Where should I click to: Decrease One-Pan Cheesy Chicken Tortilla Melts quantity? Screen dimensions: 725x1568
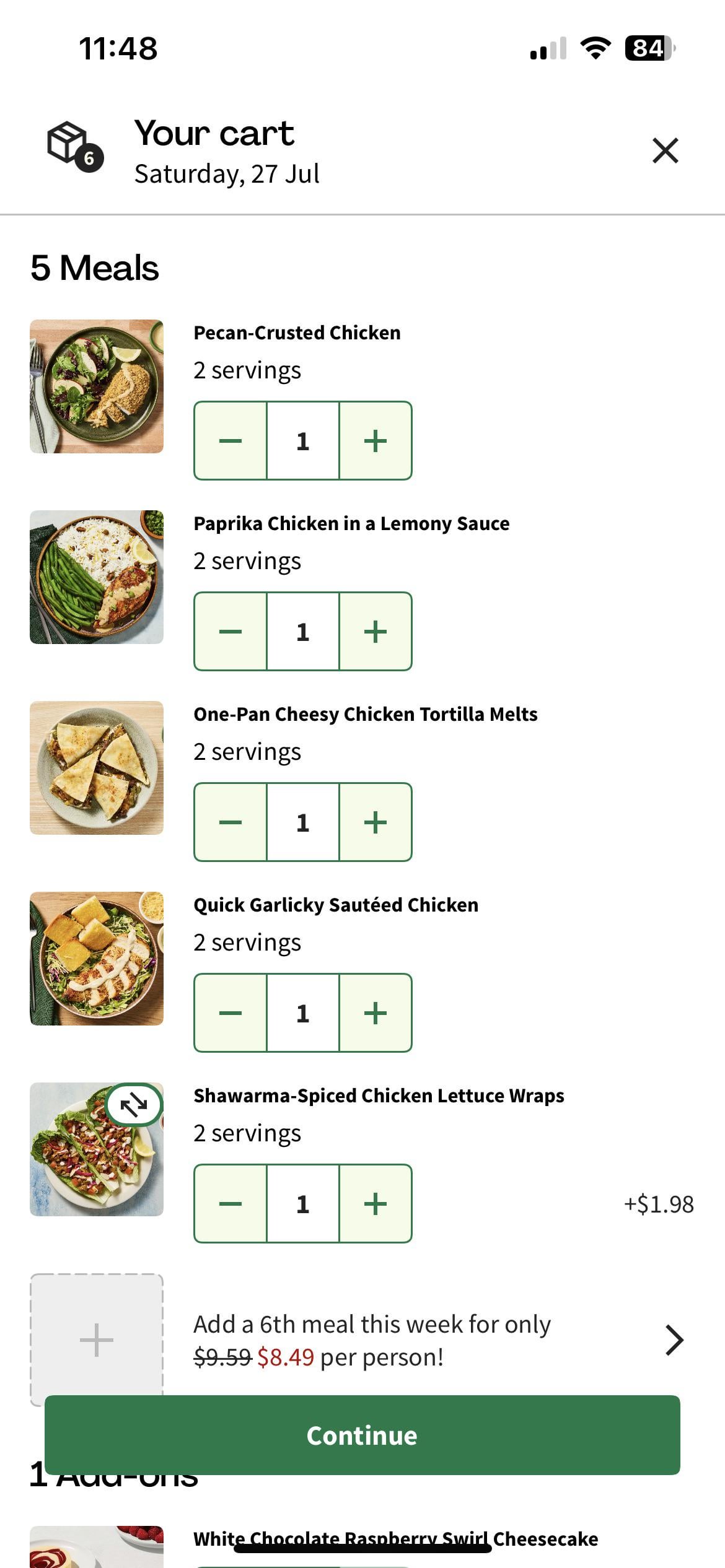231,822
